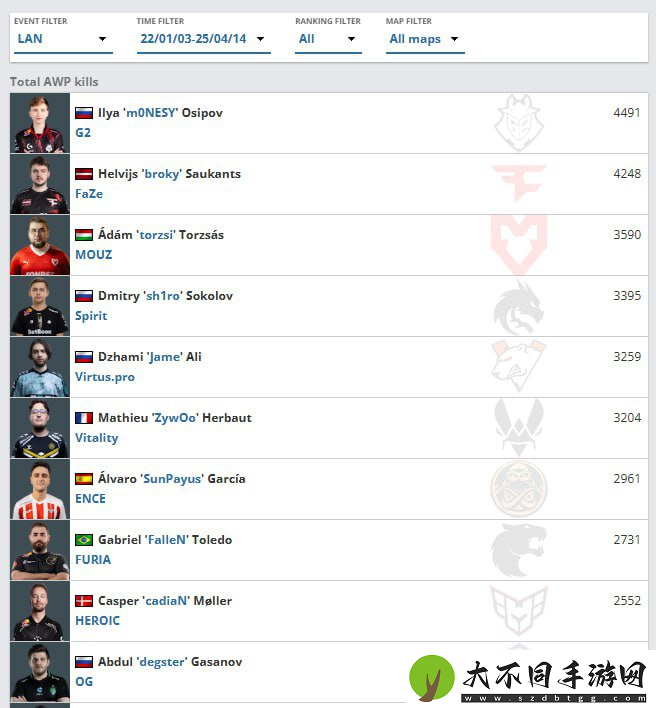
Task: Open the MOUZ team link
Action: (93, 254)
